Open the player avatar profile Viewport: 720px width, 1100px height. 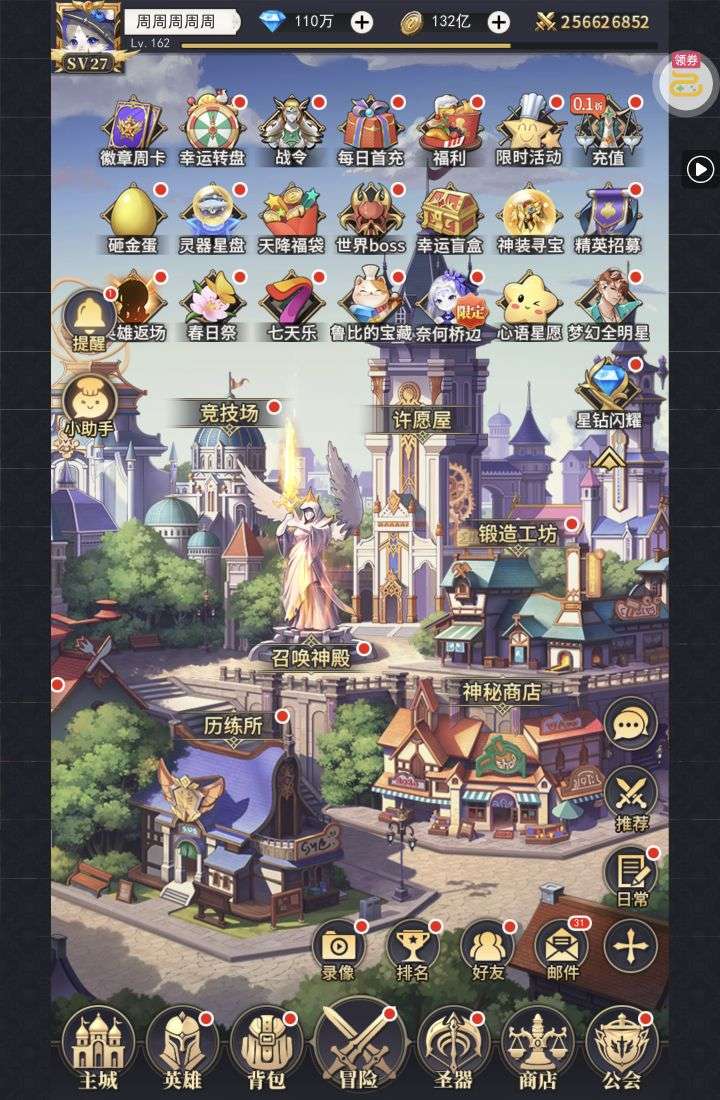(88, 30)
